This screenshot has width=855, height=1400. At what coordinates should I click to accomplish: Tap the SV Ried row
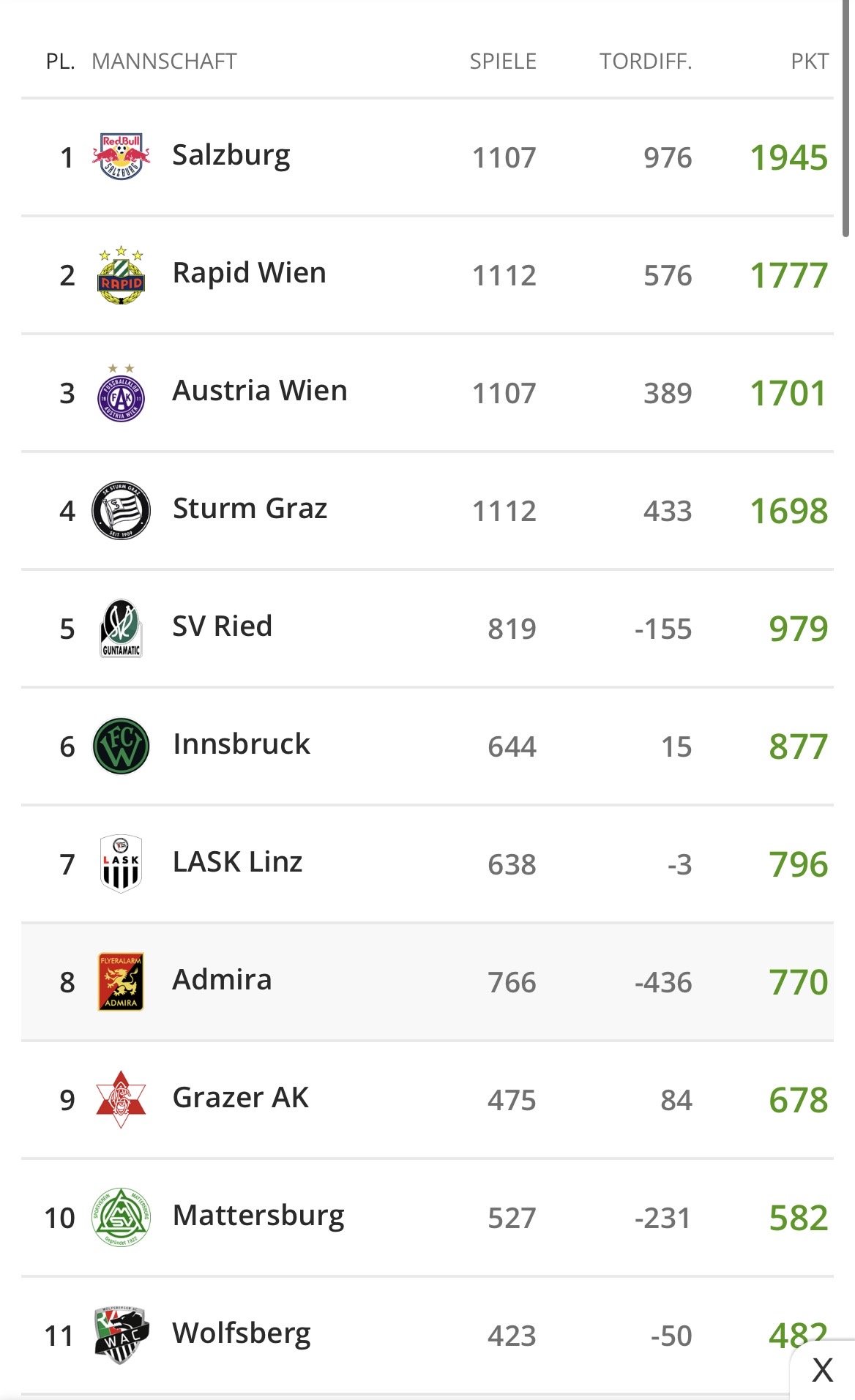(x=222, y=627)
